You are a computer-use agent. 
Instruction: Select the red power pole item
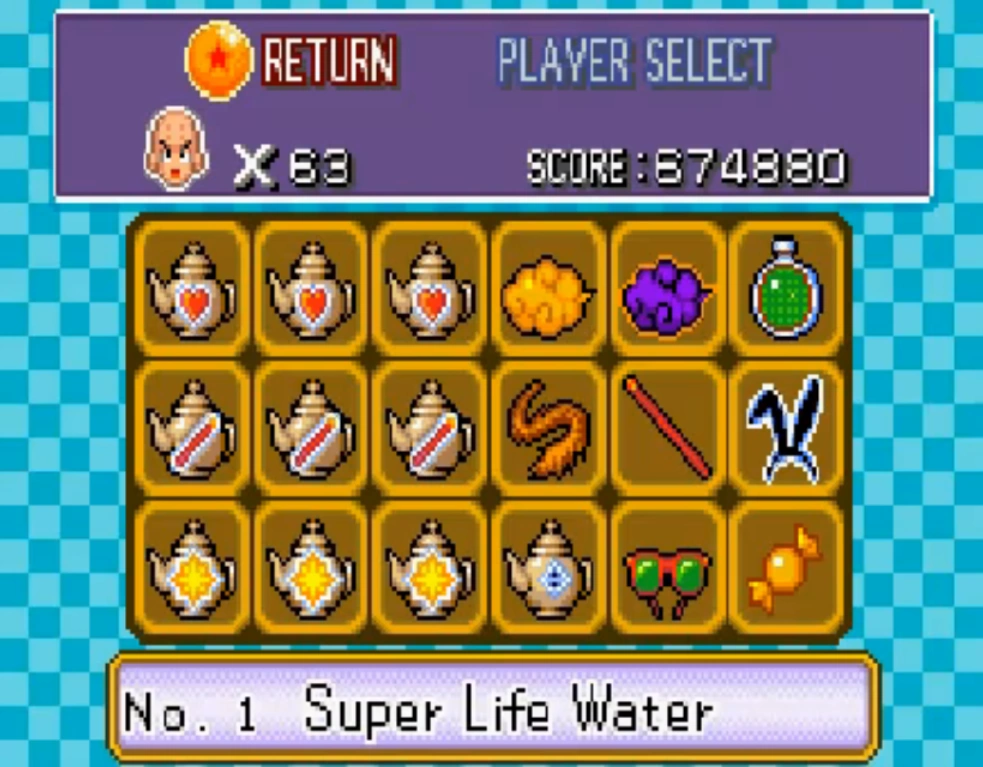[667, 430]
